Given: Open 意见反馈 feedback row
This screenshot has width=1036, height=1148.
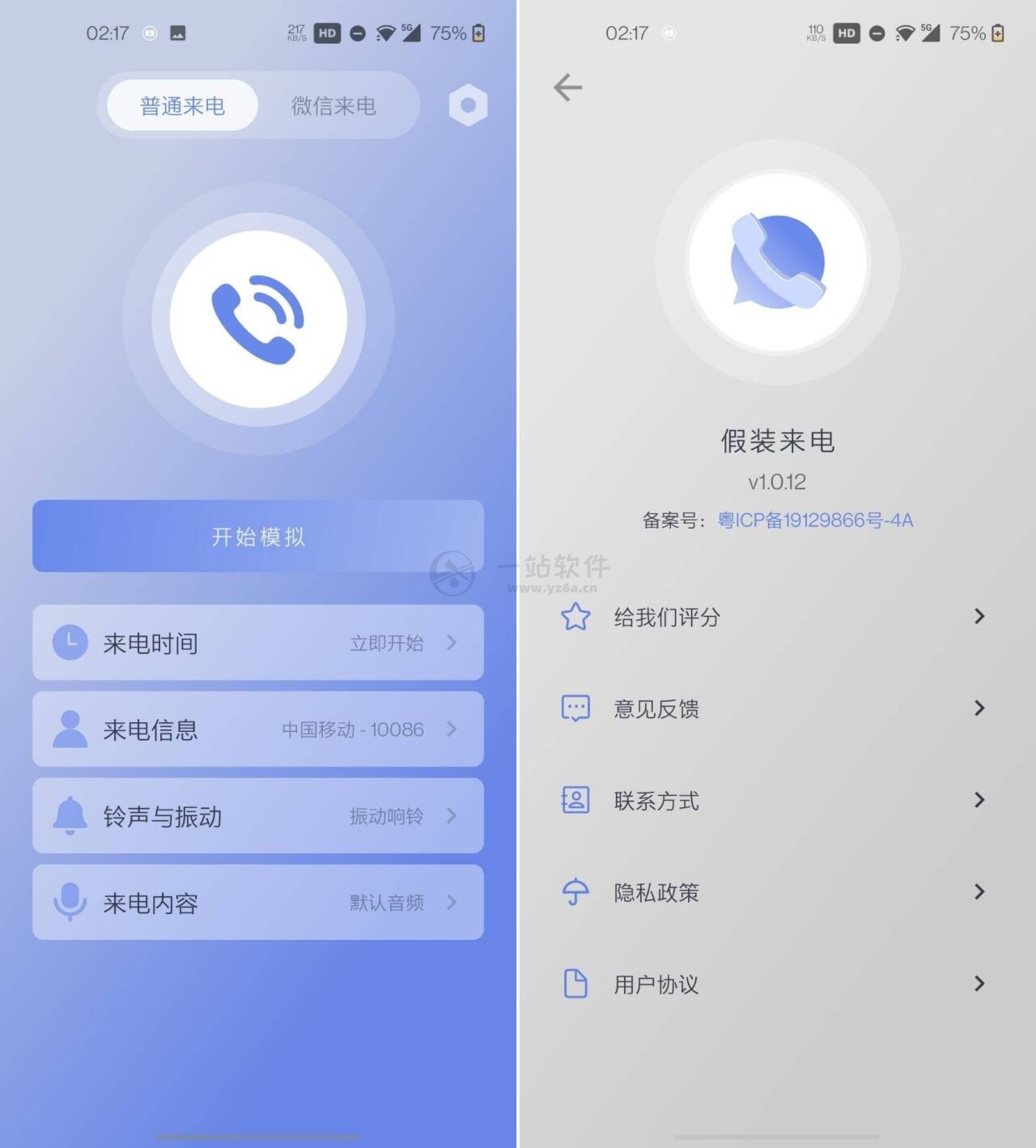Looking at the screenshot, I should (x=773, y=708).
